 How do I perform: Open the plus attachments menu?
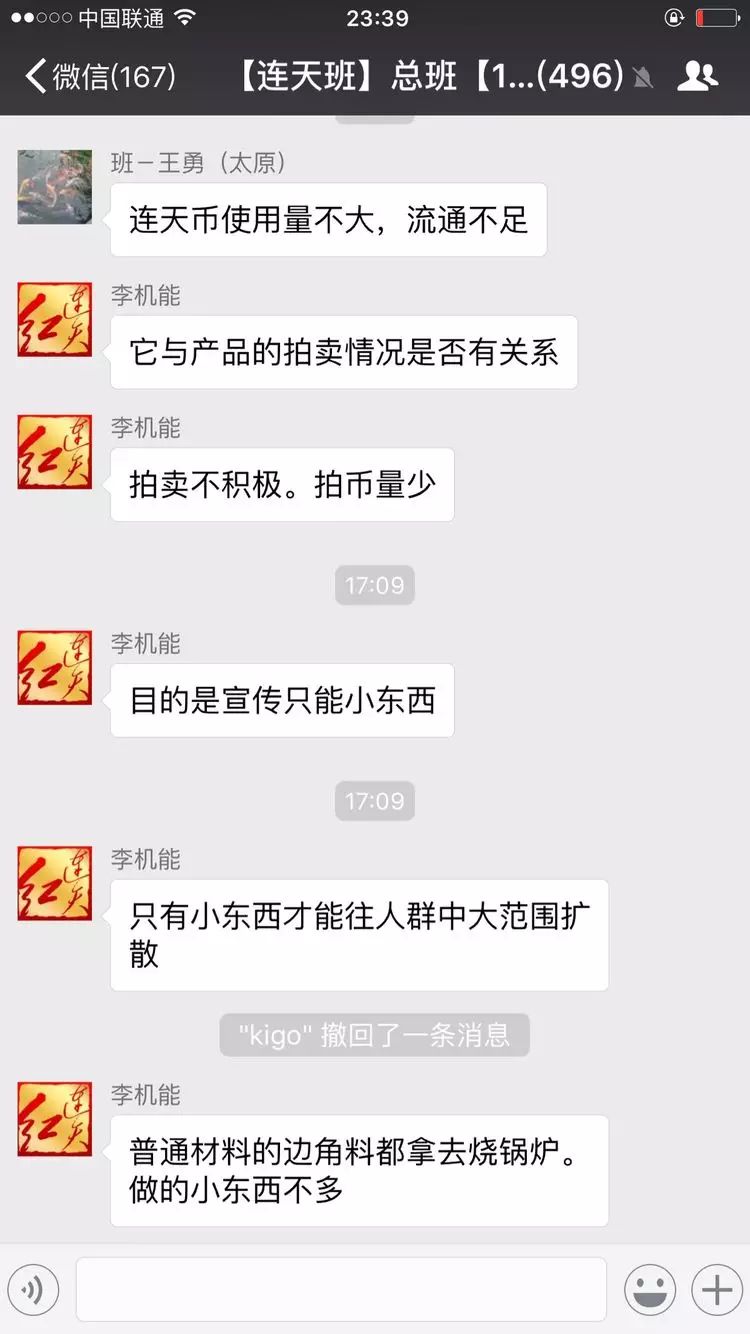717,1290
